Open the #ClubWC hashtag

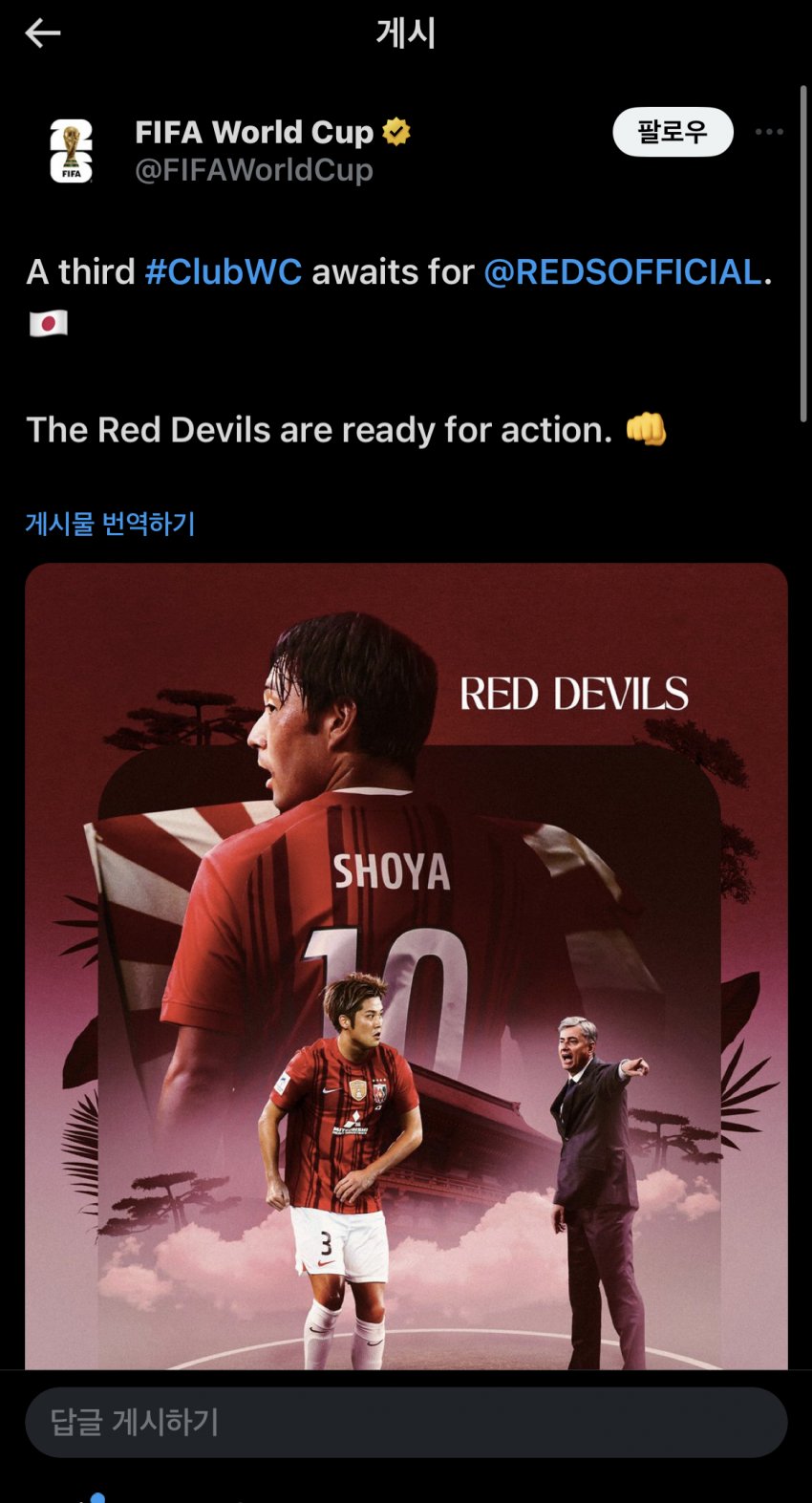pos(224,272)
